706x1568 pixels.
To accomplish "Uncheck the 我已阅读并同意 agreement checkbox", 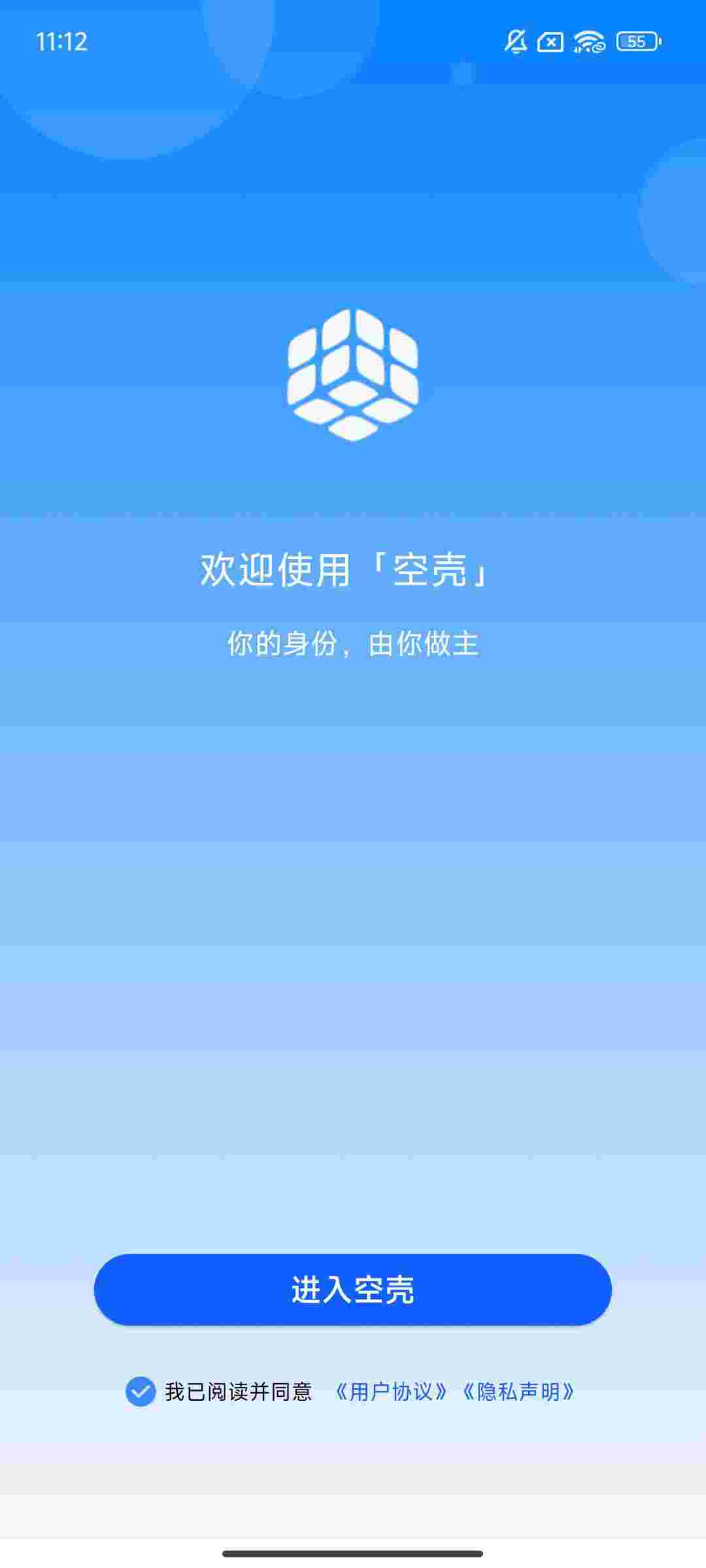I will click(140, 1392).
